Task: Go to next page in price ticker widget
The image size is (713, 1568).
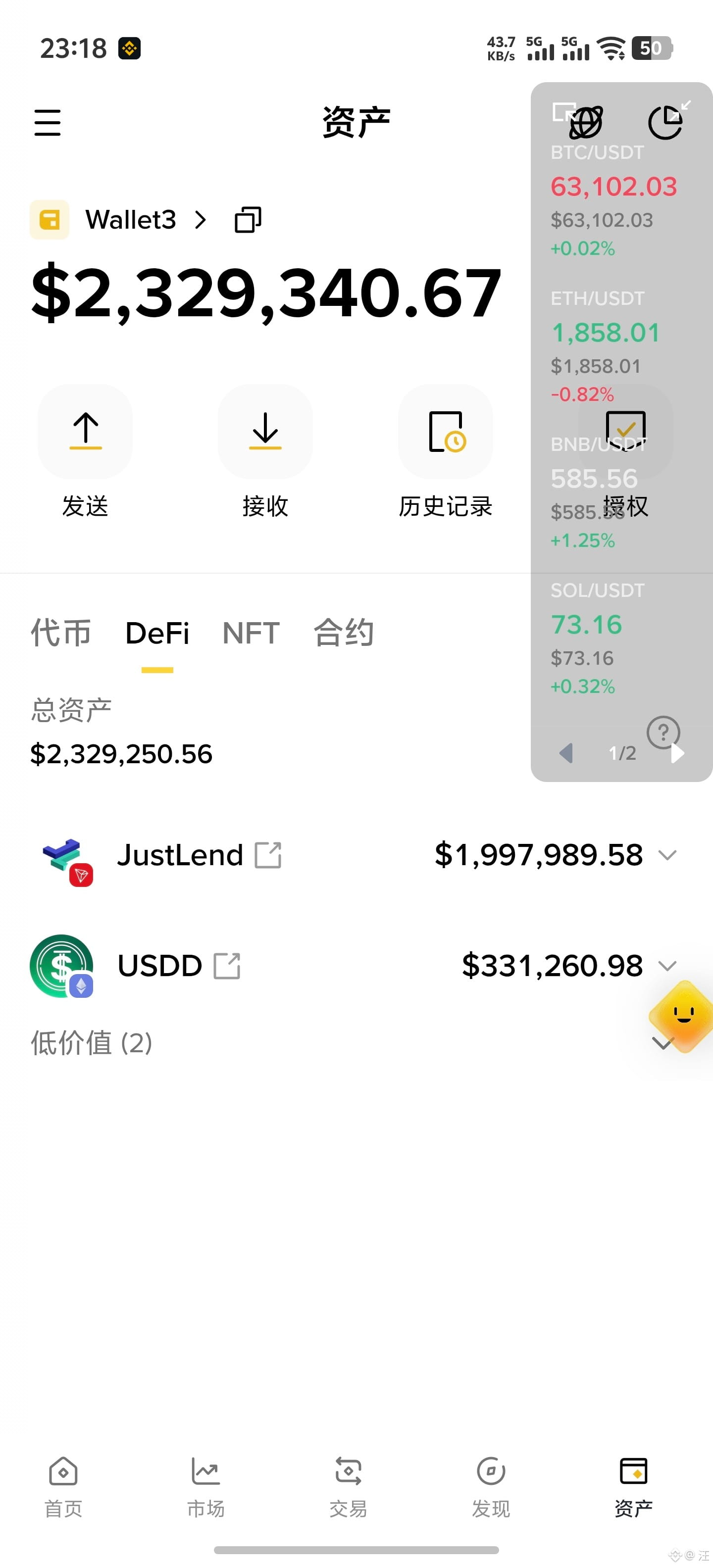Action: pos(678,754)
